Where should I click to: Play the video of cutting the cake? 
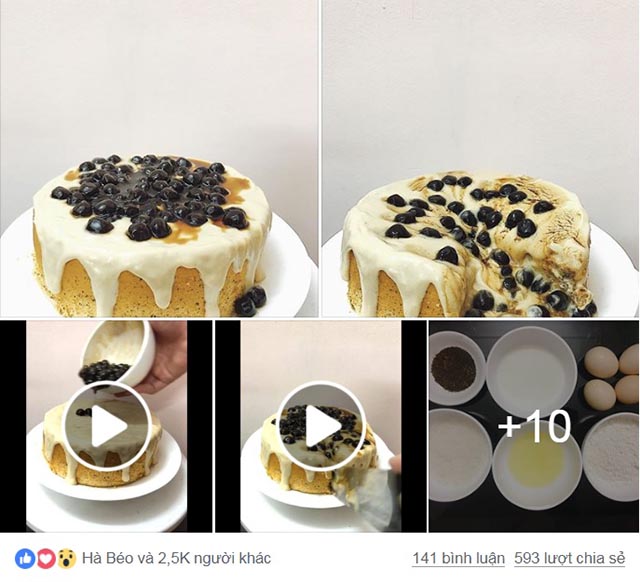pyautogui.click(x=322, y=427)
